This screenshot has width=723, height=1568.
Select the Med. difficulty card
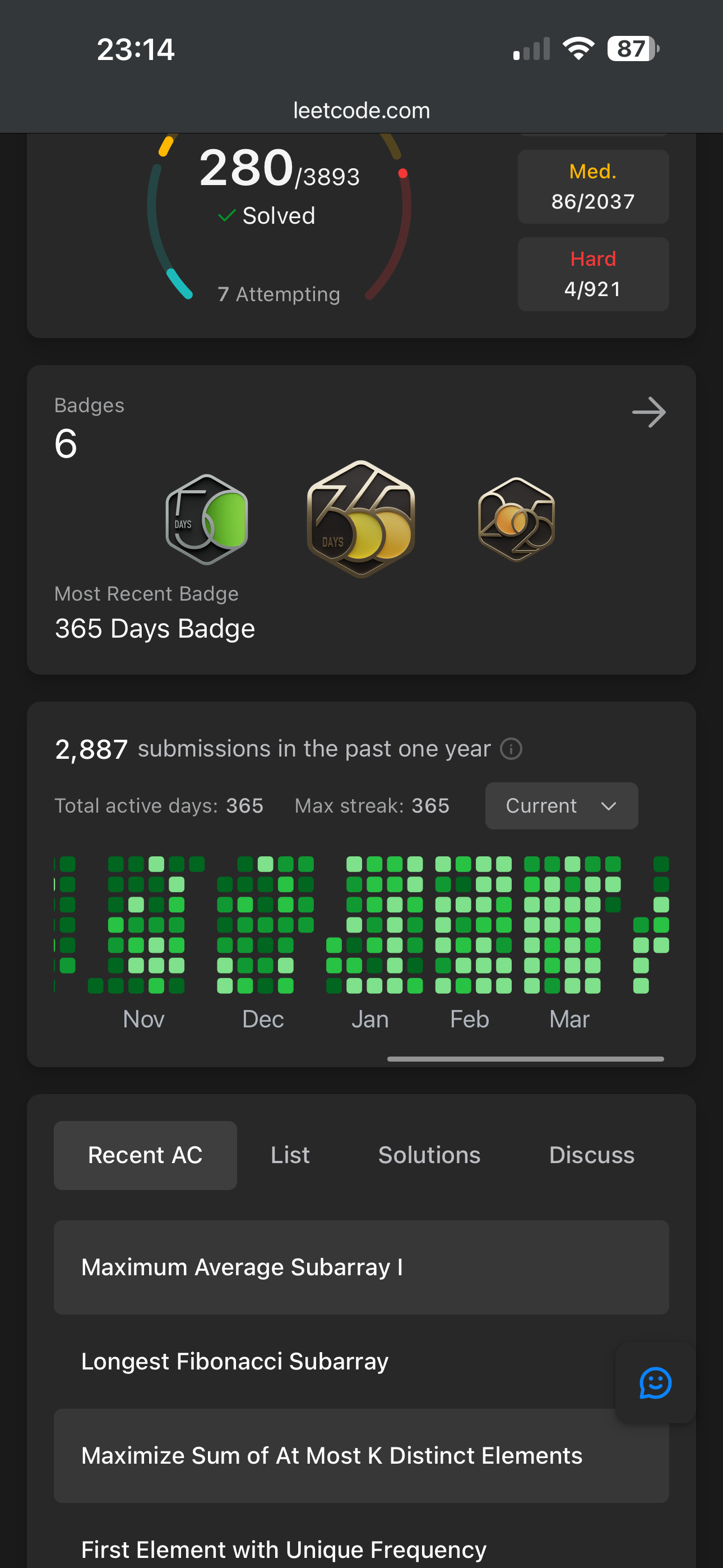pos(593,186)
